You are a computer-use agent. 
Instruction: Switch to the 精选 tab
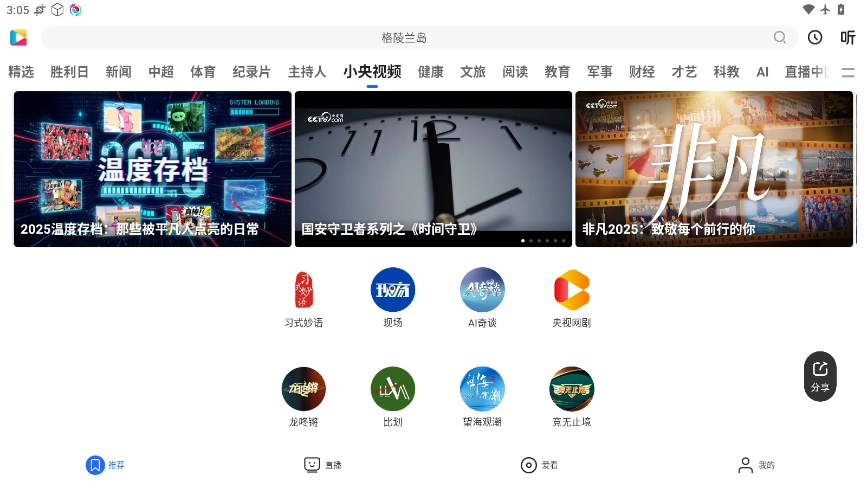pos(21,72)
